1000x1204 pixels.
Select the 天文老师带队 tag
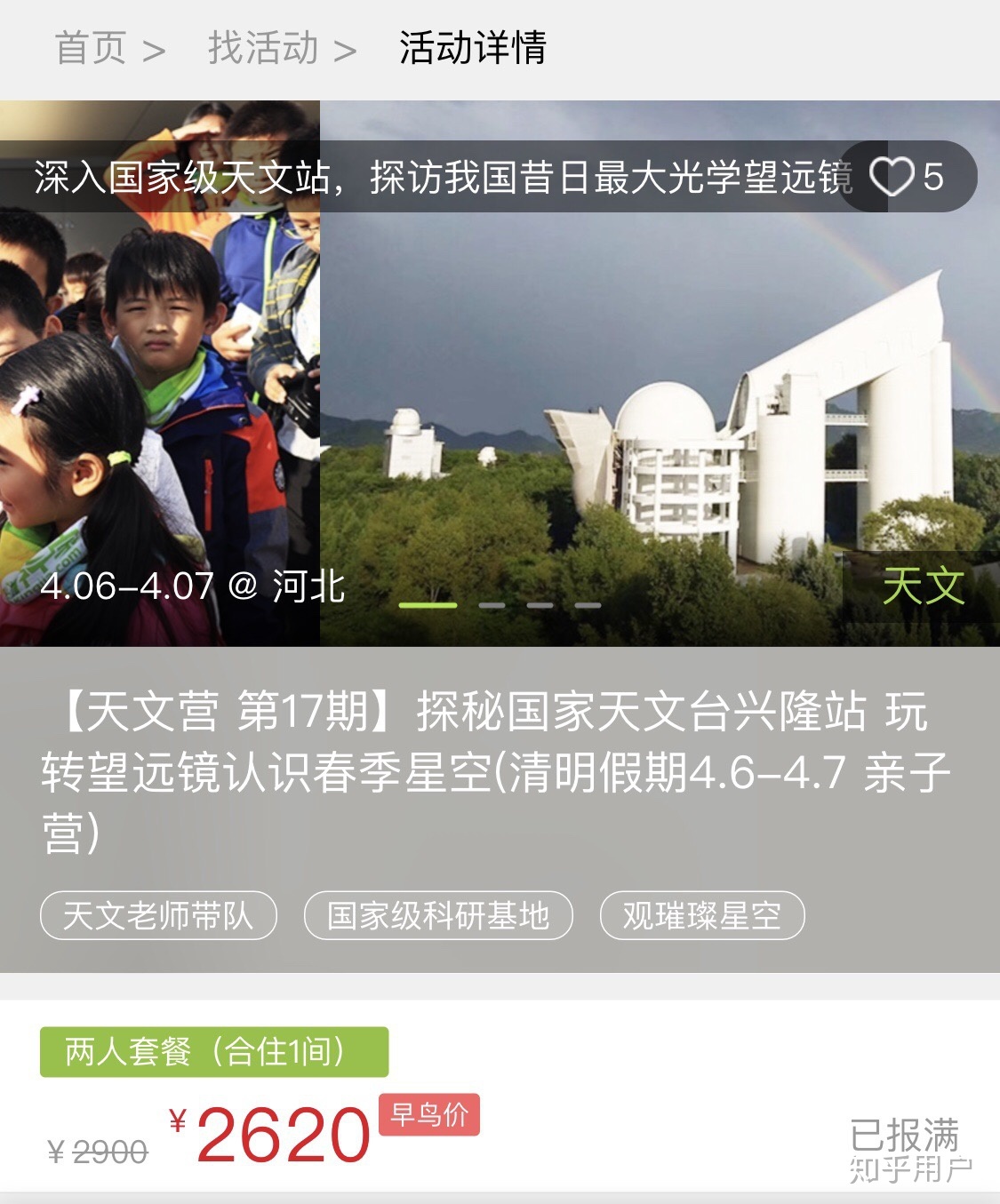[x=158, y=915]
